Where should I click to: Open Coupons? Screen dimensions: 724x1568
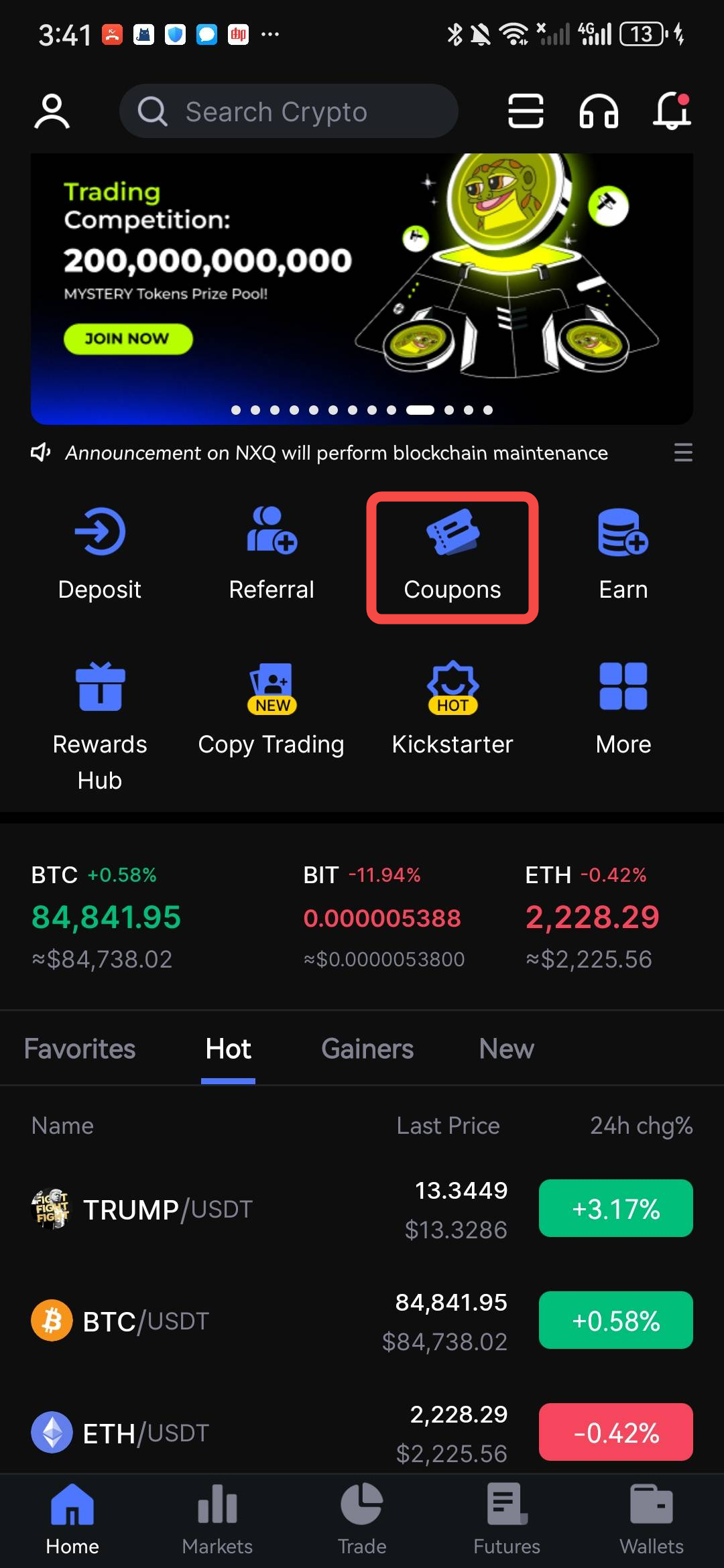coord(452,556)
